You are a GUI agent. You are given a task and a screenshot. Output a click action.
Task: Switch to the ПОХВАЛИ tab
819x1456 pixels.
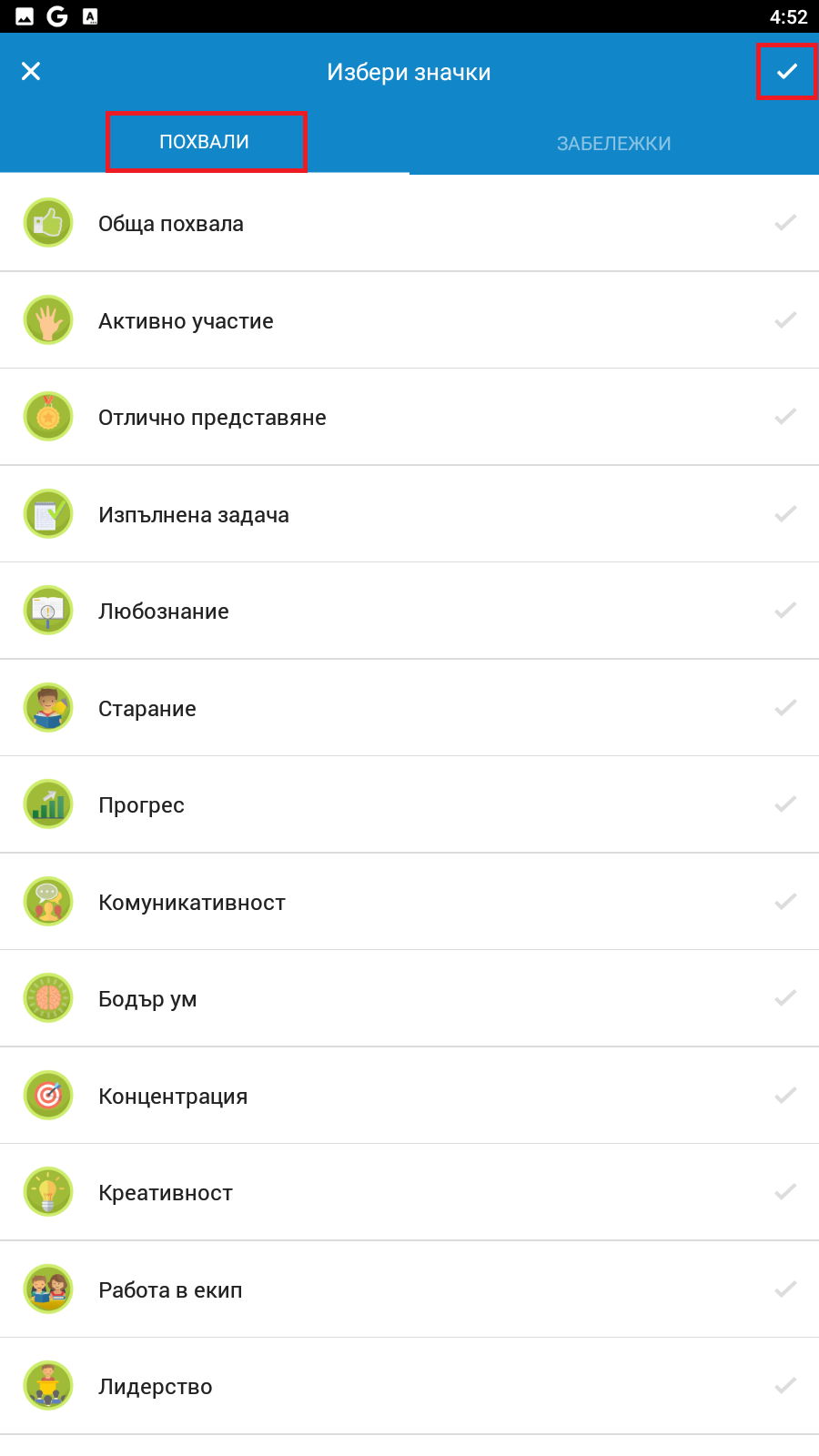(205, 142)
